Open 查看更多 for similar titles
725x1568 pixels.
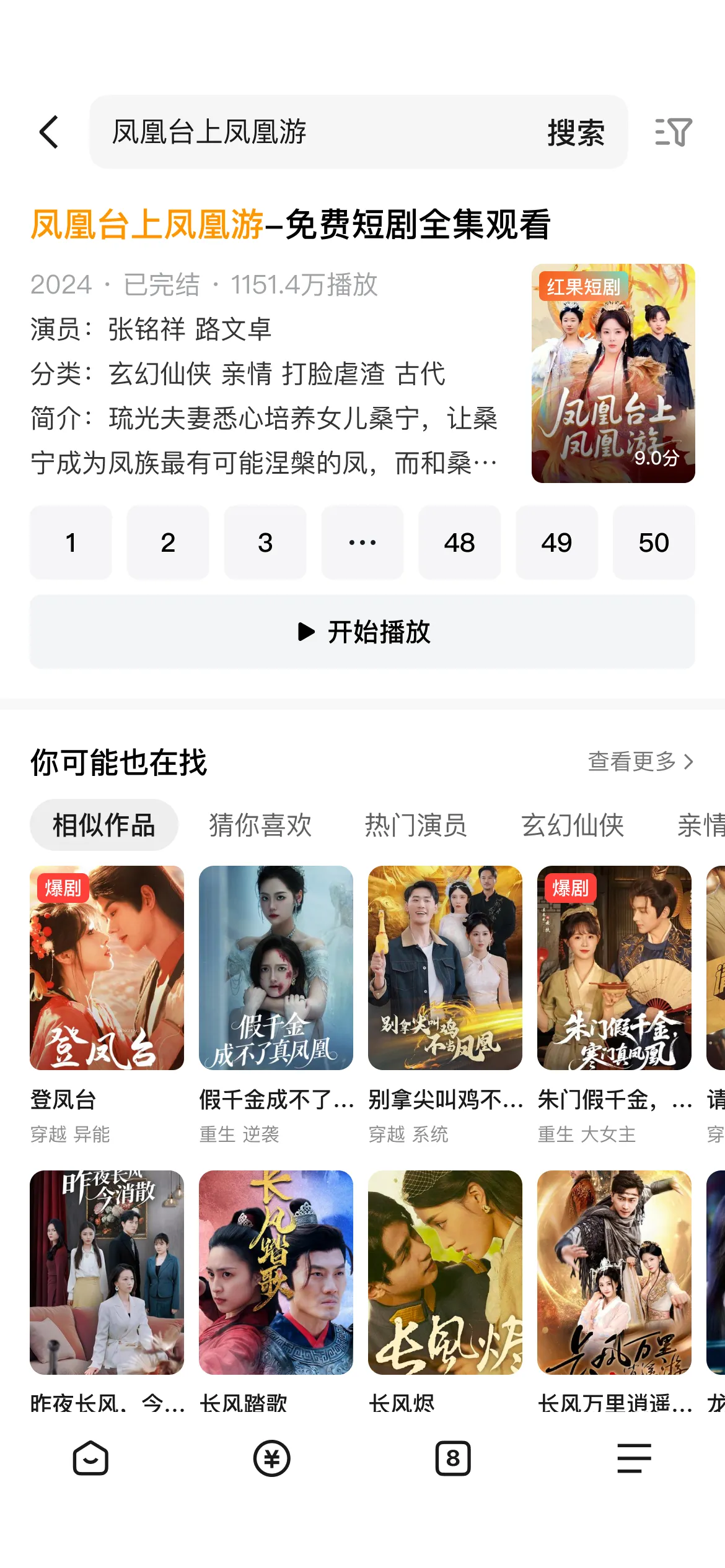click(639, 761)
